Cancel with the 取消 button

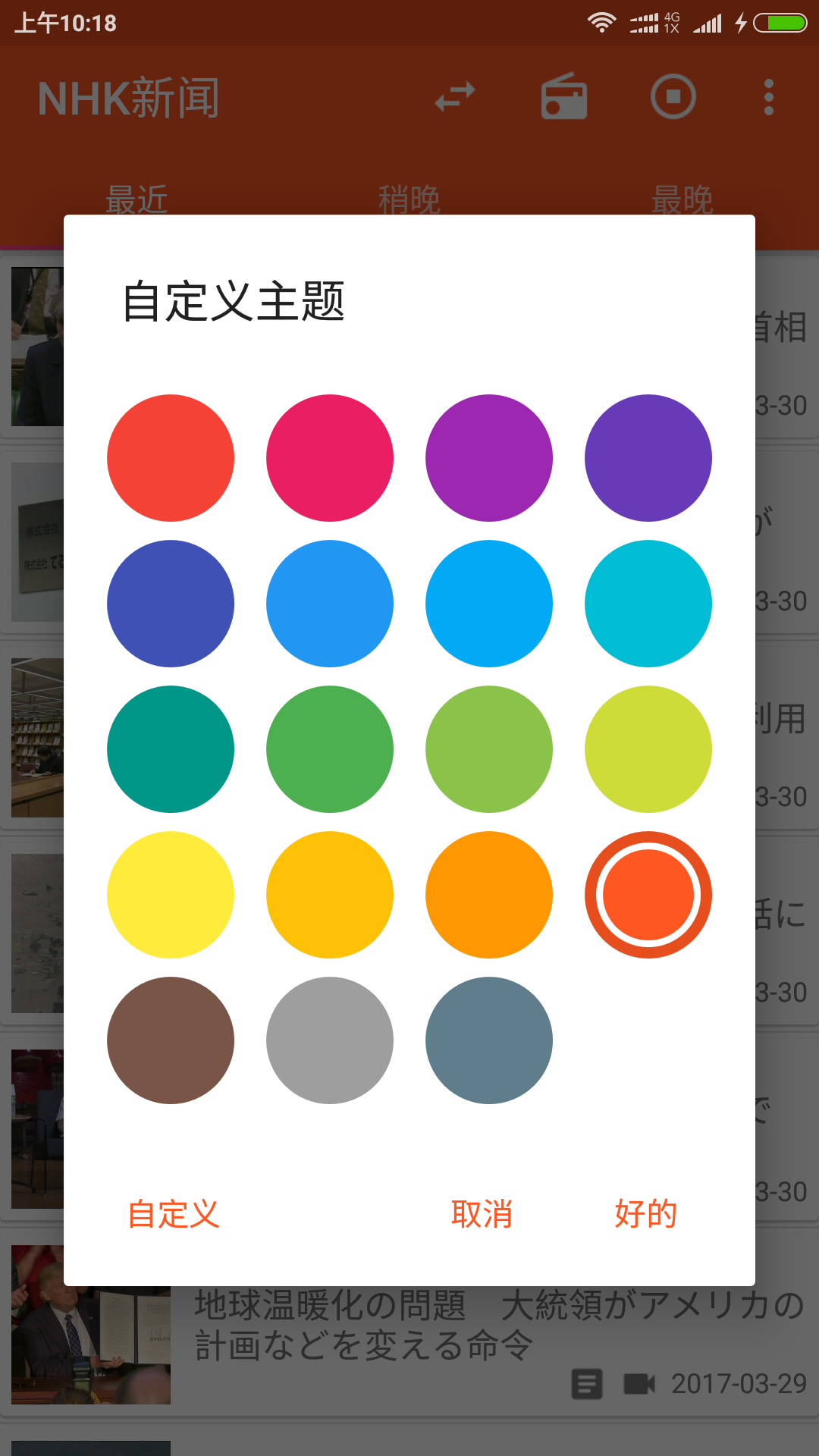point(482,1214)
